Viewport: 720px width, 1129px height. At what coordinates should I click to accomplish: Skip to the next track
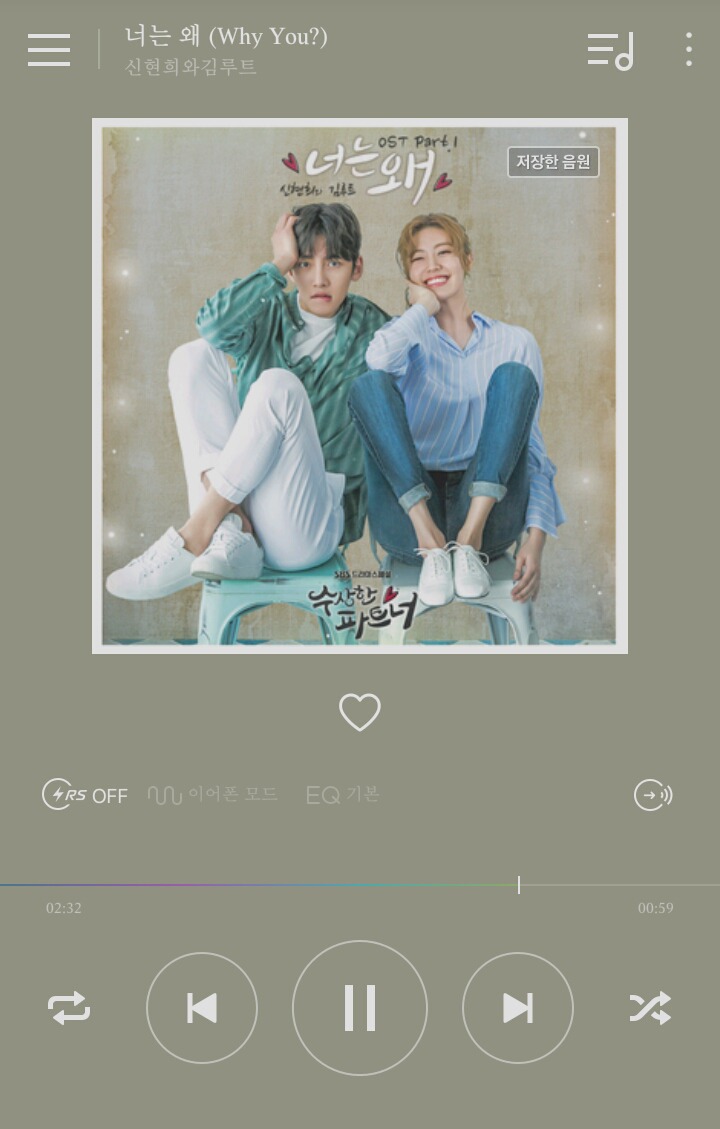[518, 1008]
